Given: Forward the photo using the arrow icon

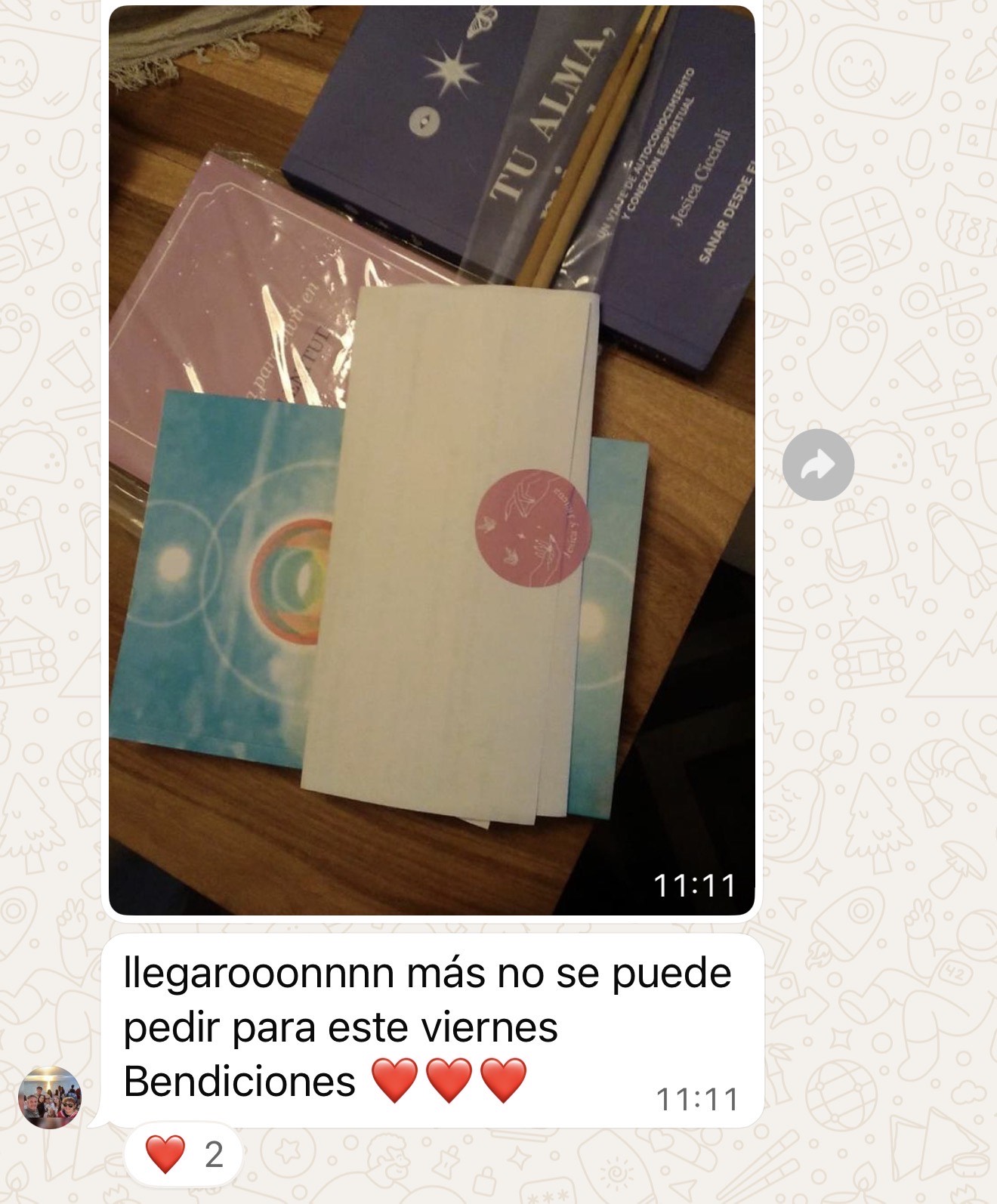Looking at the screenshot, I should (x=818, y=465).
